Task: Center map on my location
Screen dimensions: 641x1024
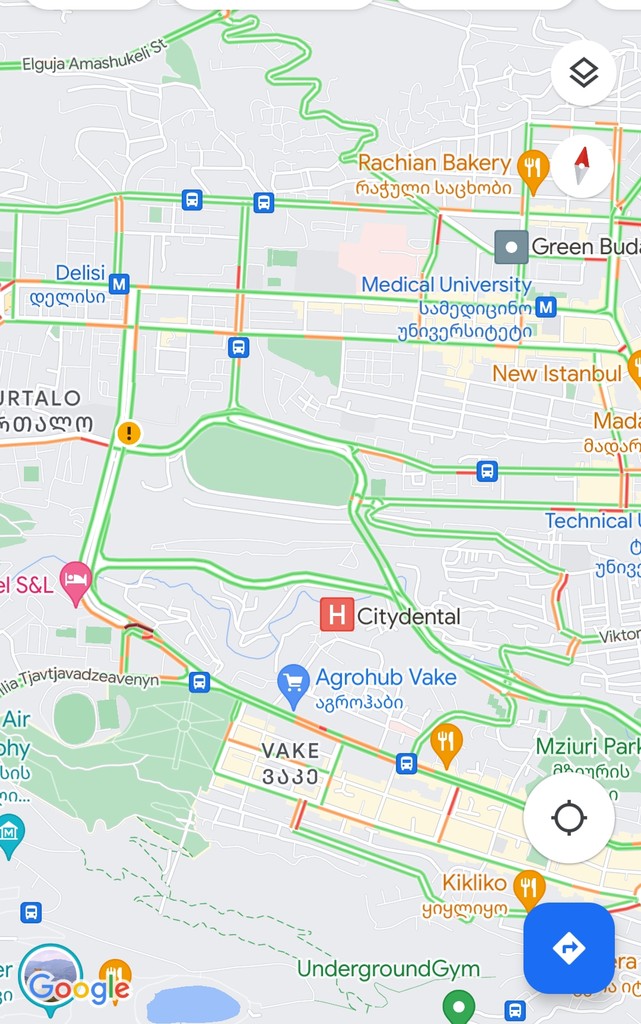Action: 569,818
